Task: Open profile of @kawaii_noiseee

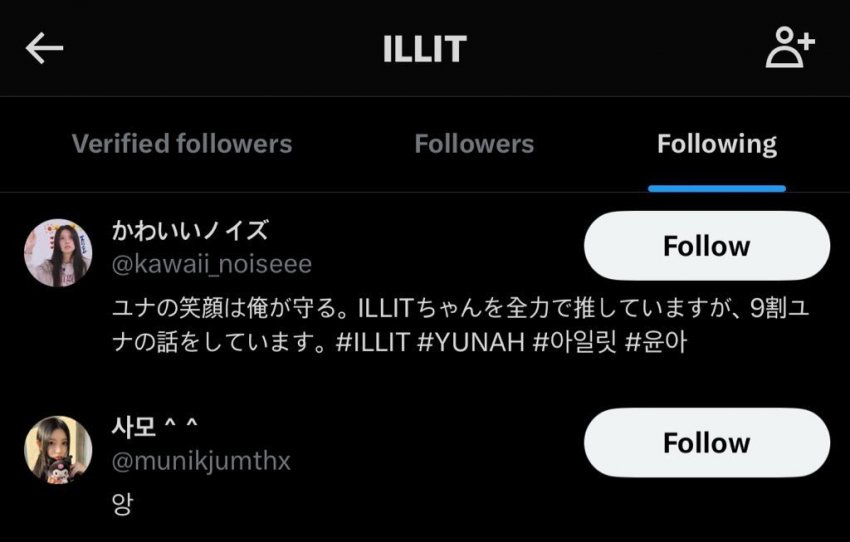Action: (x=58, y=253)
